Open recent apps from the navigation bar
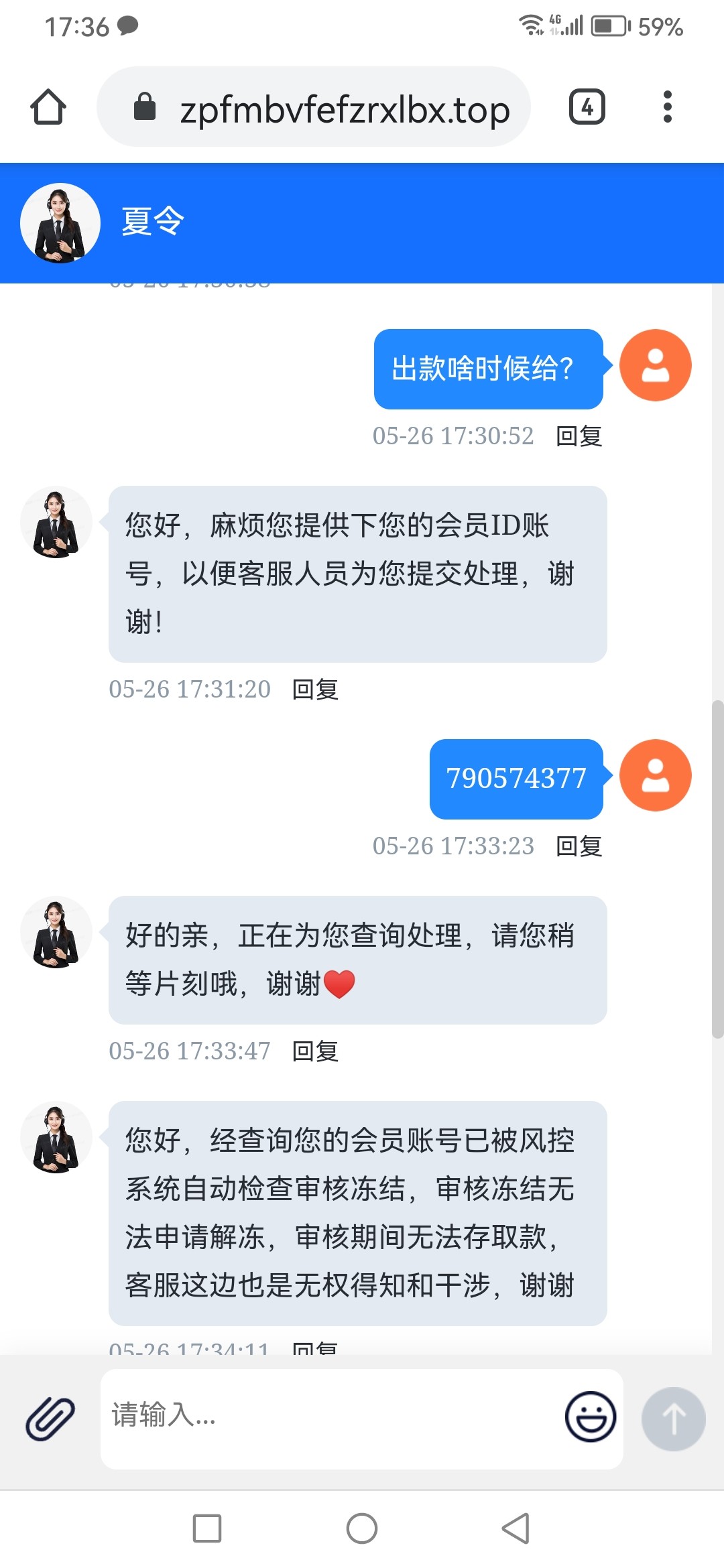724x1568 pixels. point(207,1528)
